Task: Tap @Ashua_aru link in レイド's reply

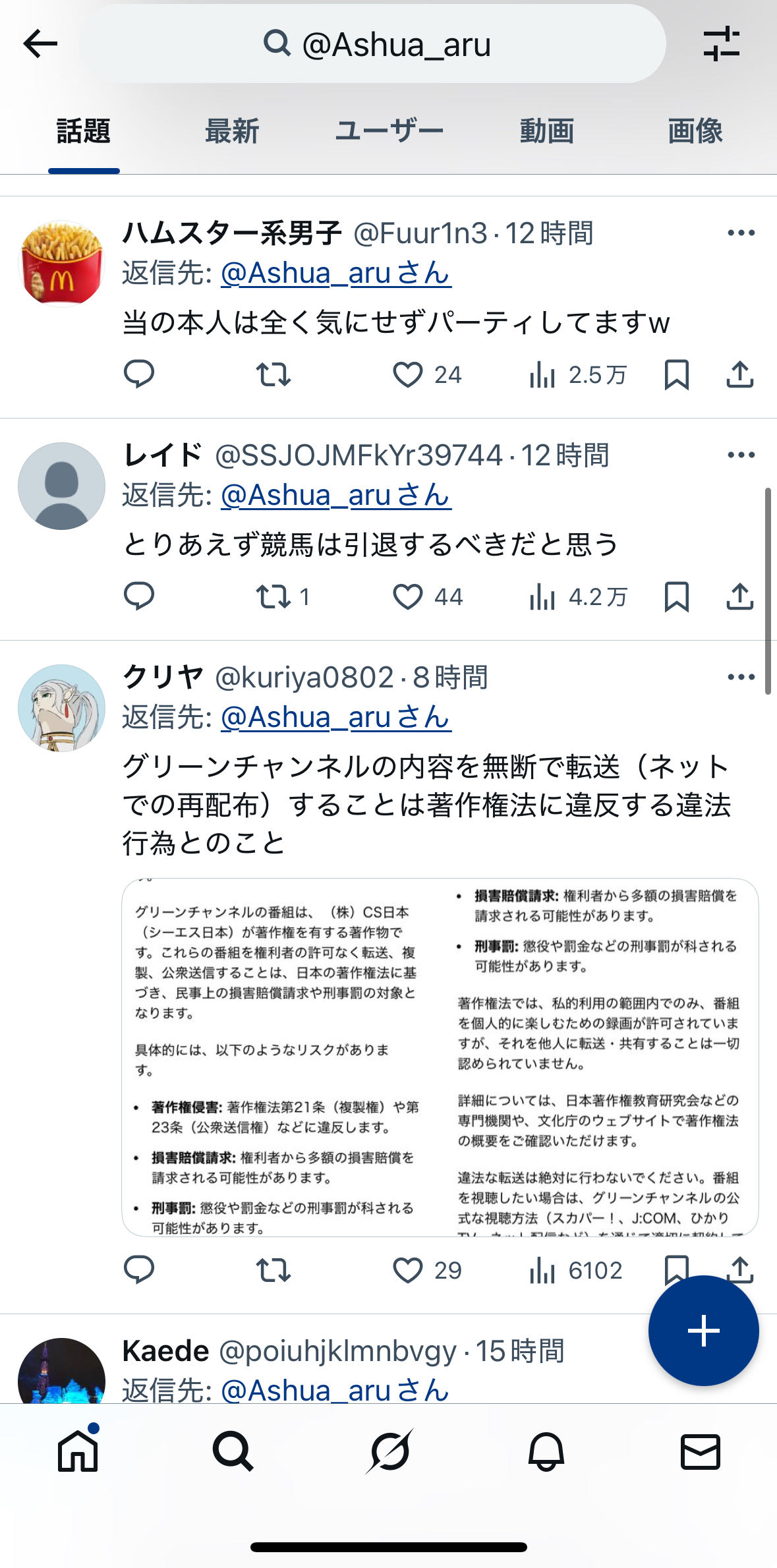Action: coord(335,496)
